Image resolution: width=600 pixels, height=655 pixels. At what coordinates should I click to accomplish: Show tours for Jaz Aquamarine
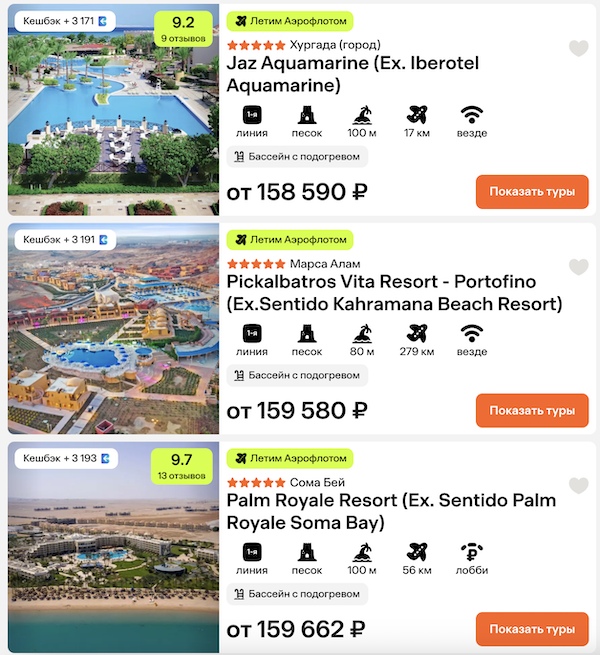532,192
